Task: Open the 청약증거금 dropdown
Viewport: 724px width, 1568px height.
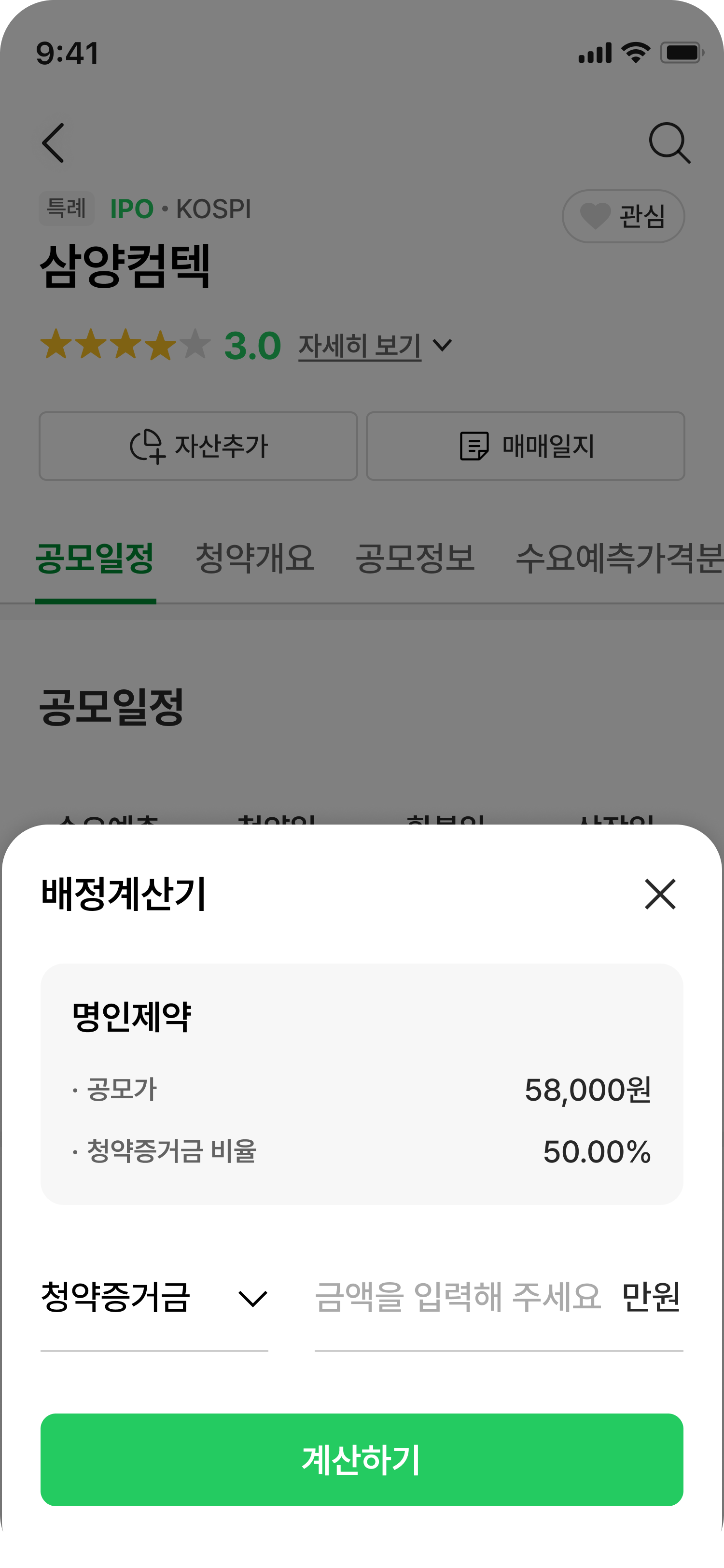Action: (x=154, y=1297)
